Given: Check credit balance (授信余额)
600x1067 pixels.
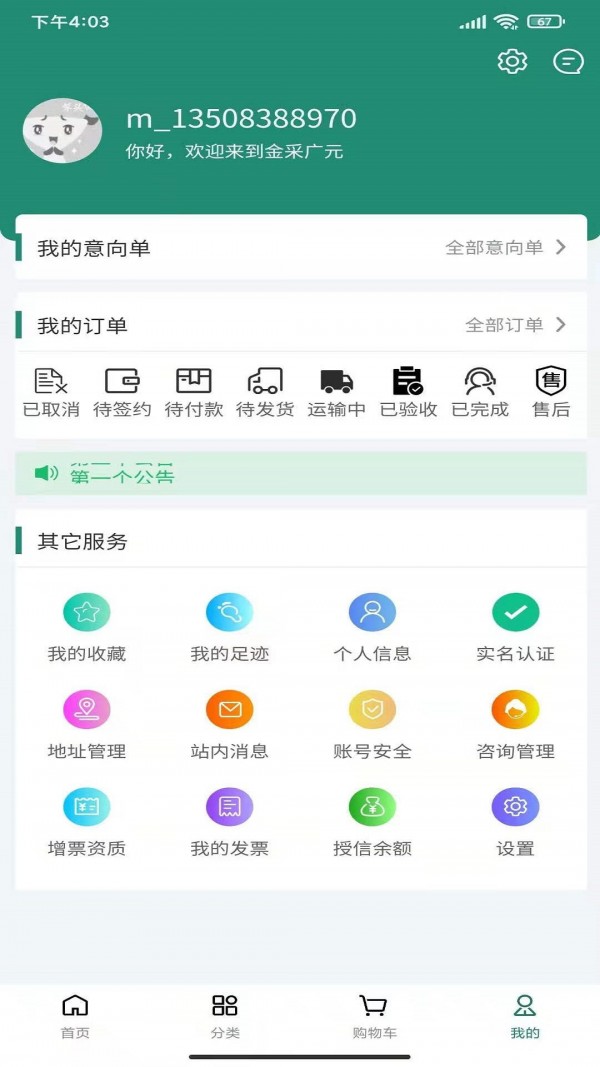Looking at the screenshot, I should (x=372, y=821).
